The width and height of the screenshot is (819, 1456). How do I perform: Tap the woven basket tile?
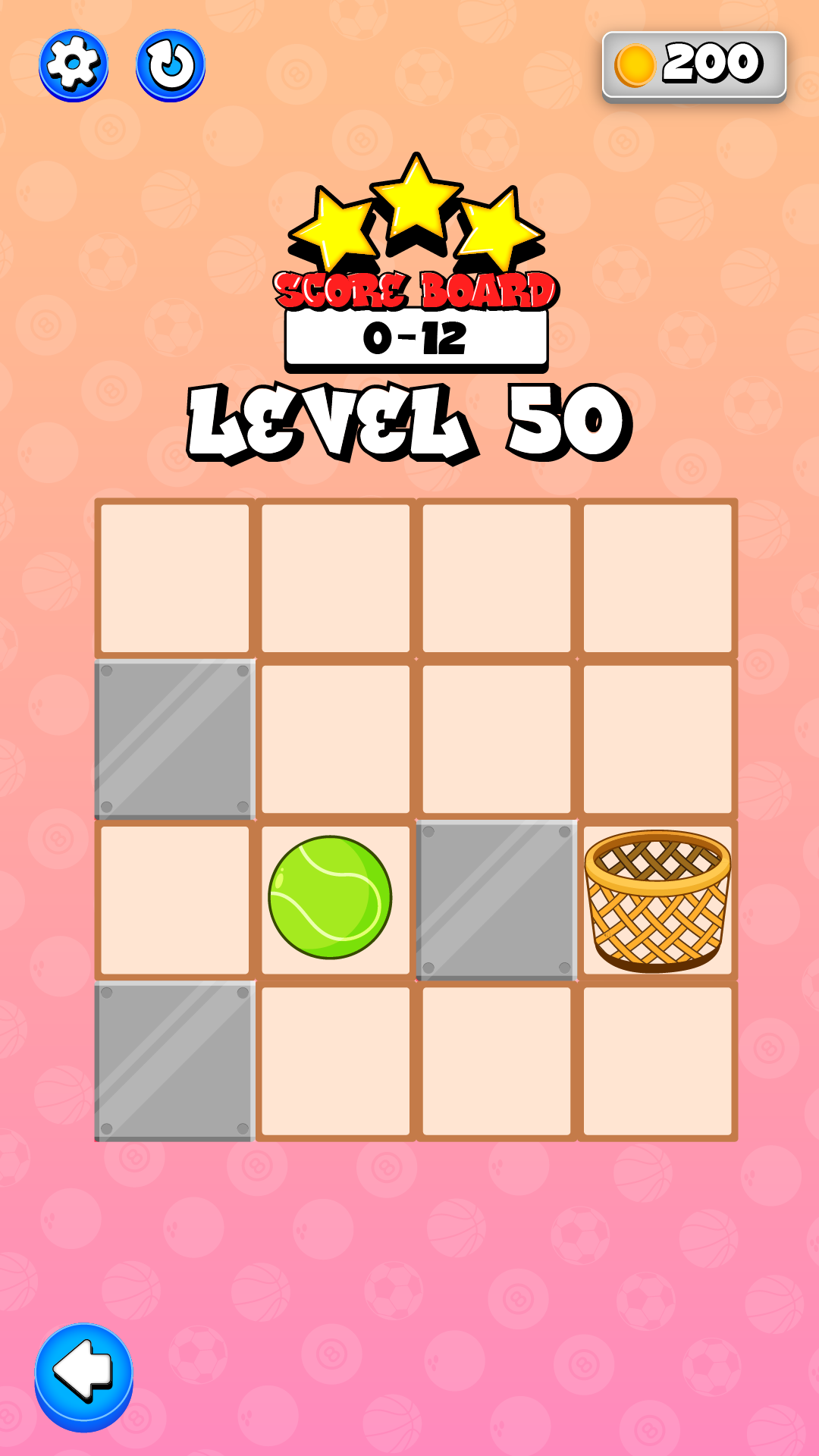coord(657,901)
